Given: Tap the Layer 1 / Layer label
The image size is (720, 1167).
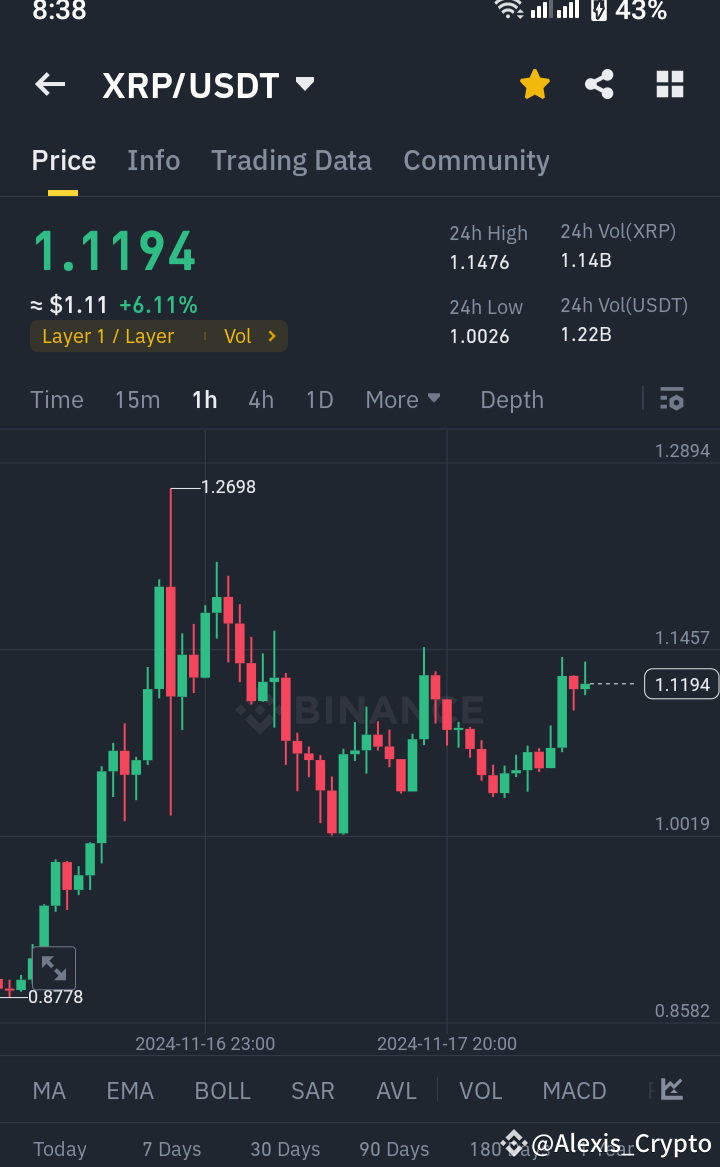Looking at the screenshot, I should pyautogui.click(x=107, y=336).
